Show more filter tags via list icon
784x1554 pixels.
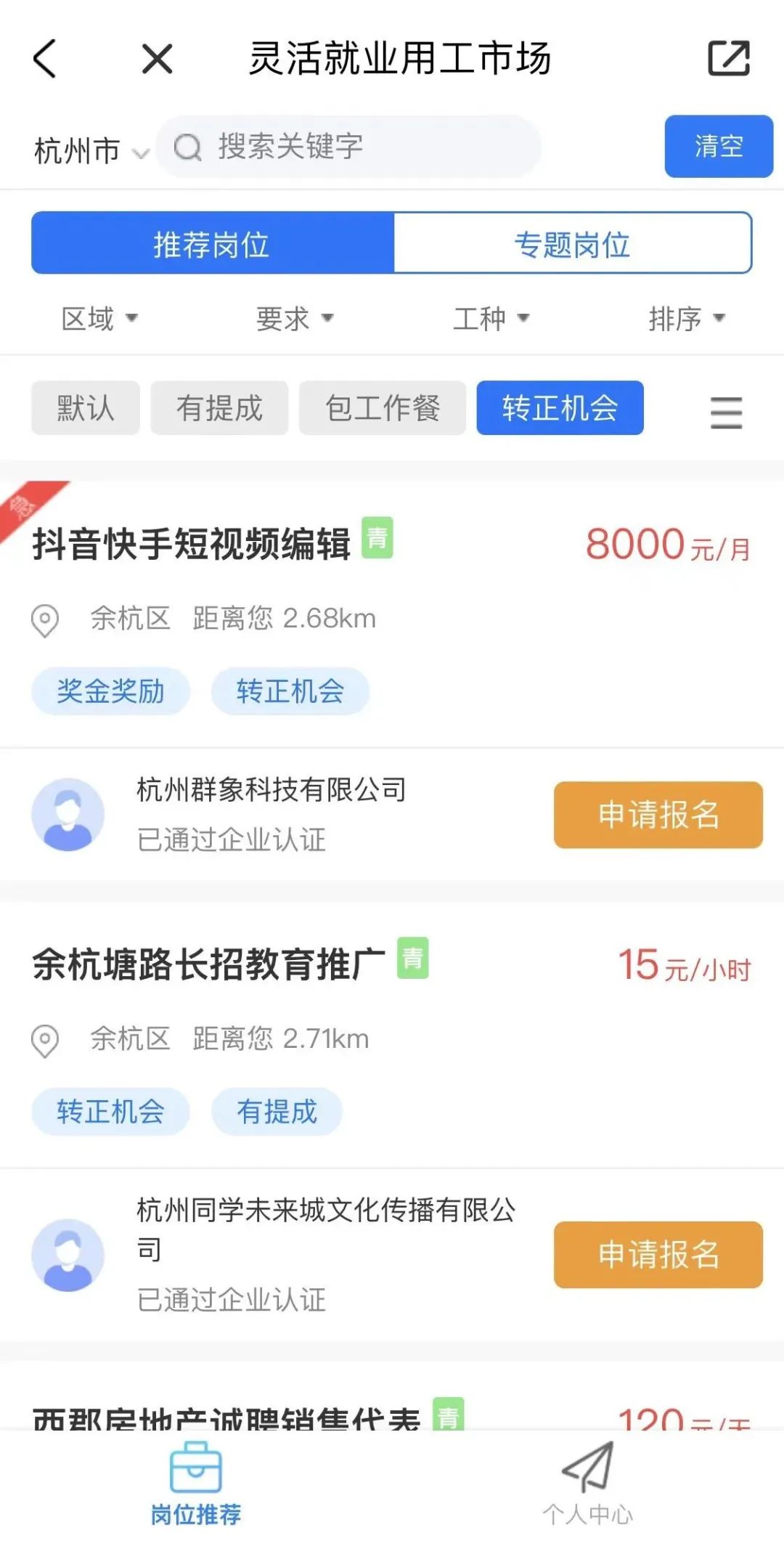tap(726, 412)
